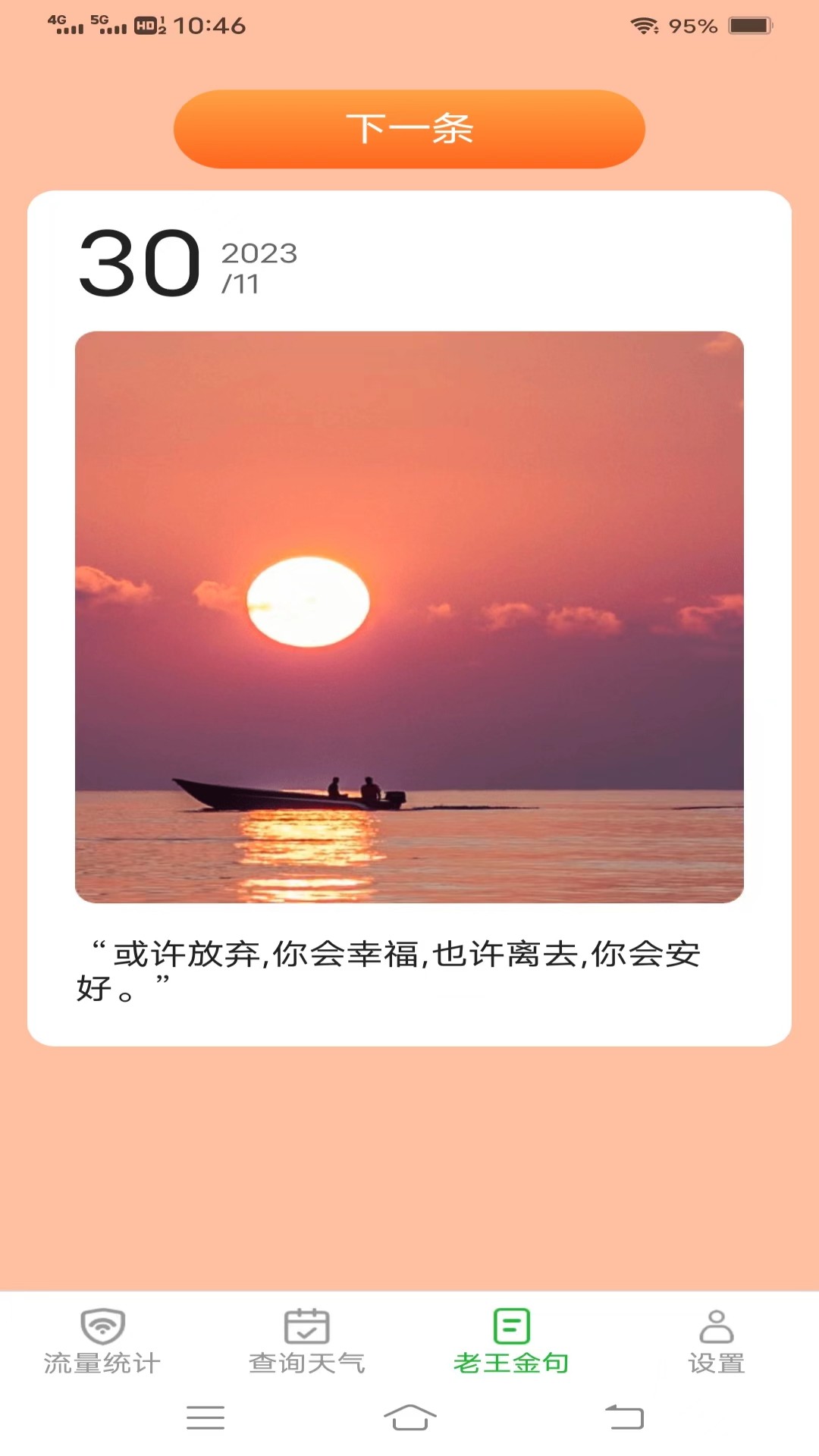
Task: Tap the system back button
Action: 624,1417
